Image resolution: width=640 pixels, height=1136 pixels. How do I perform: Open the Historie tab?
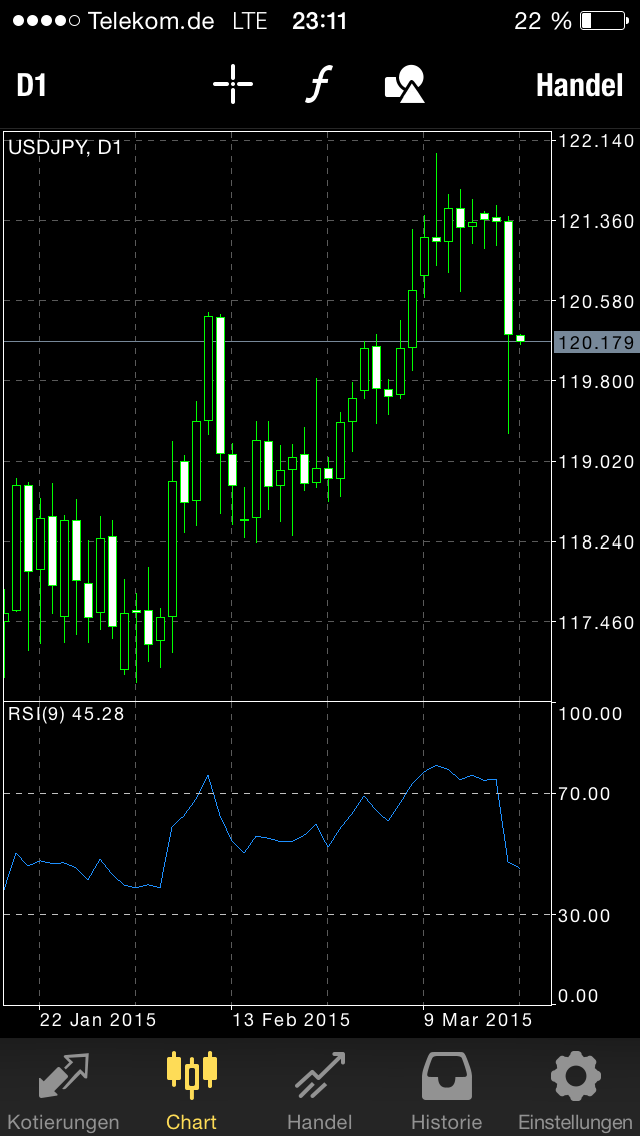[446, 1087]
